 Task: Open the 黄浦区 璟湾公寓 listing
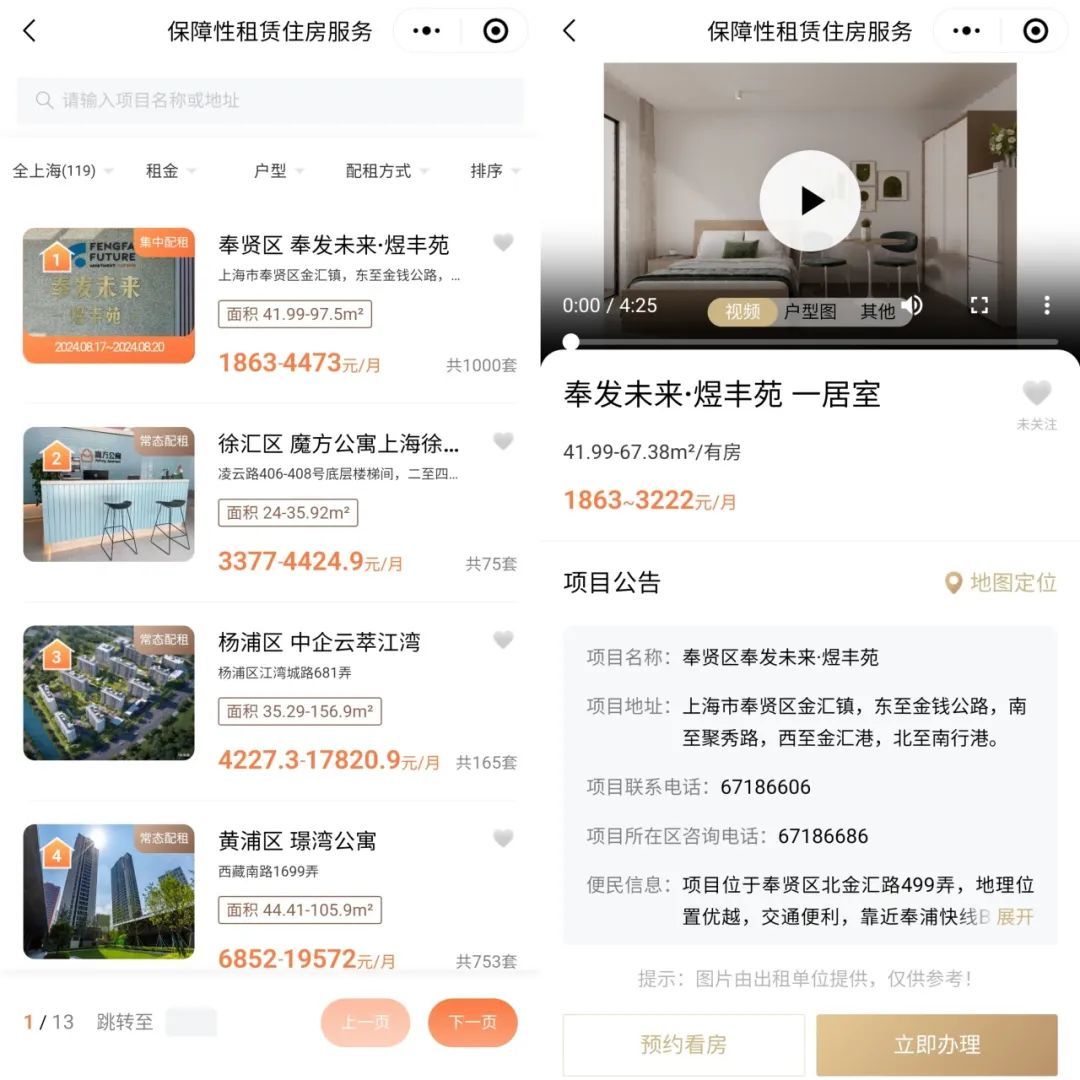[x=297, y=841]
